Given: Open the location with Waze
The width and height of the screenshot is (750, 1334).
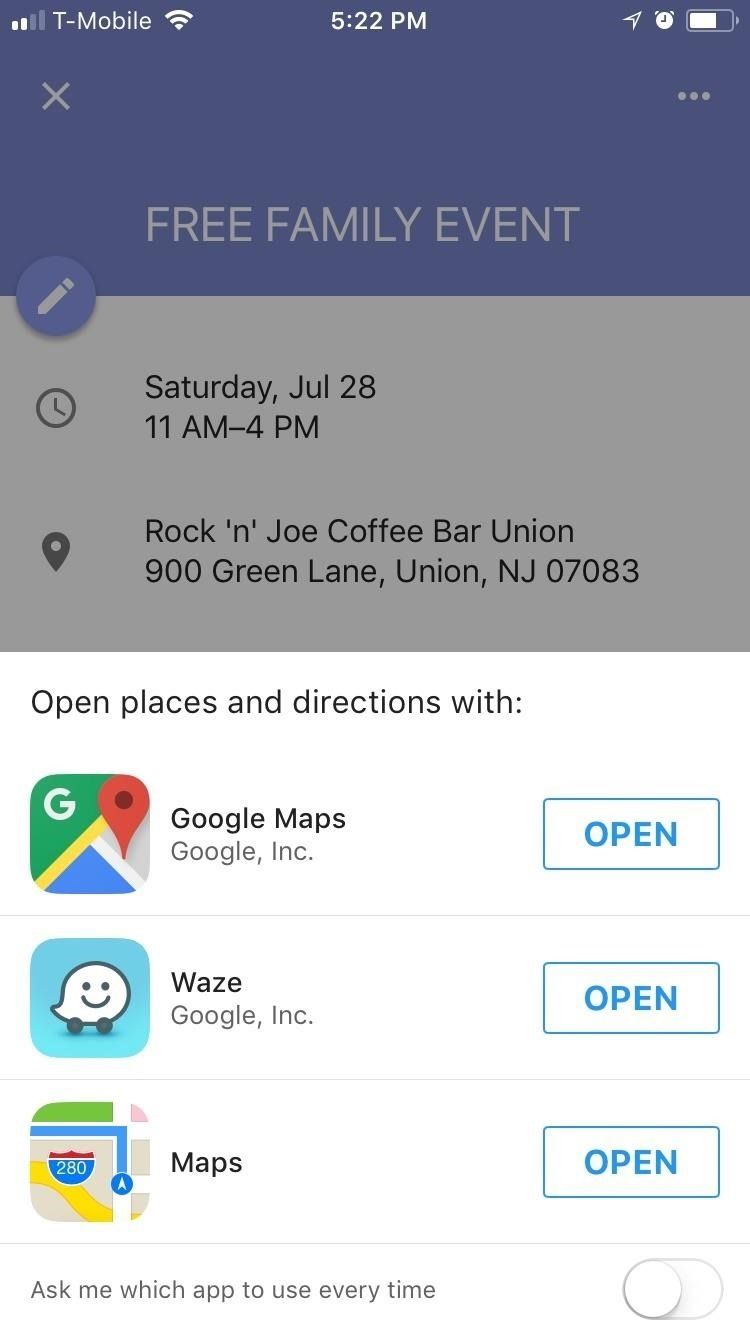Looking at the screenshot, I should pos(631,998).
